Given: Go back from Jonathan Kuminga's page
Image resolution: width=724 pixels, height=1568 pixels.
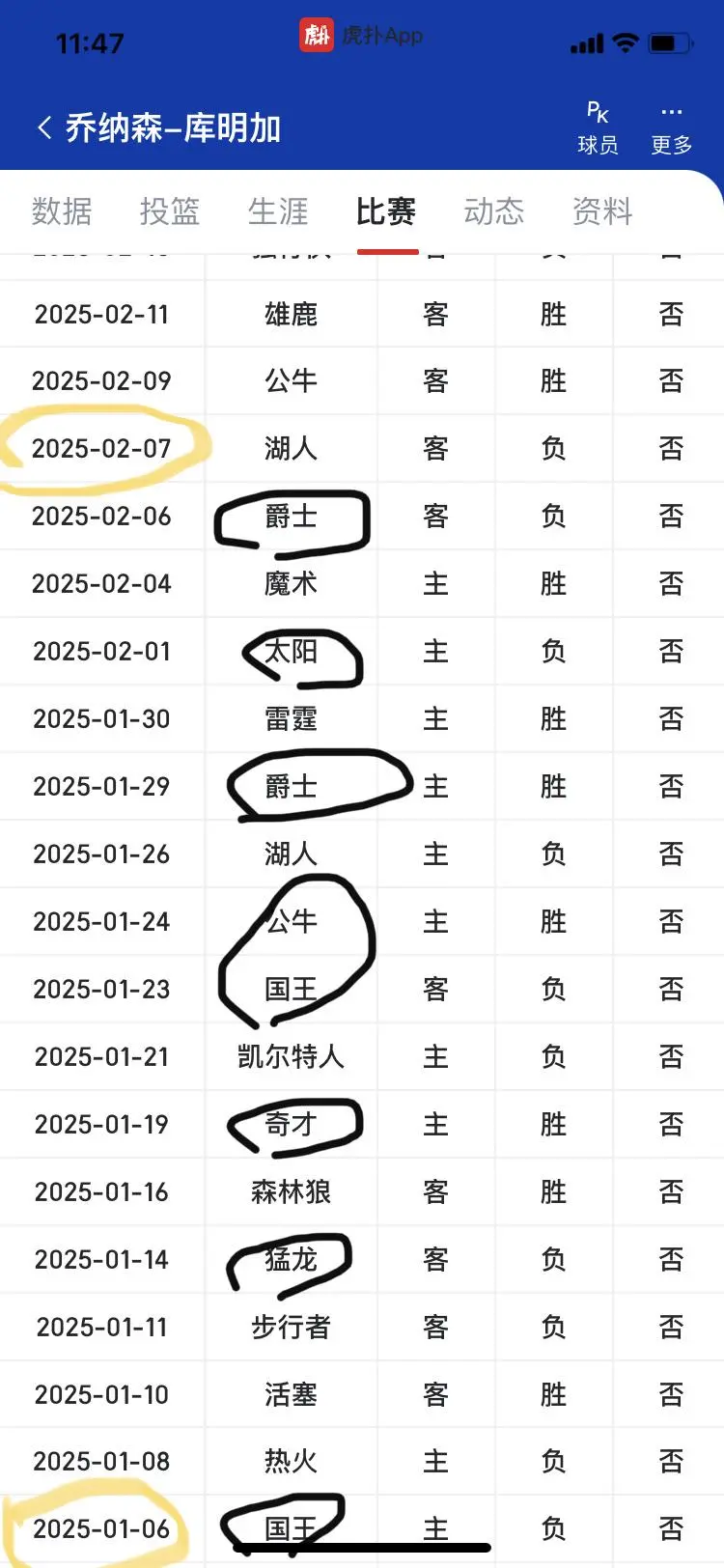Looking at the screenshot, I should tap(44, 127).
